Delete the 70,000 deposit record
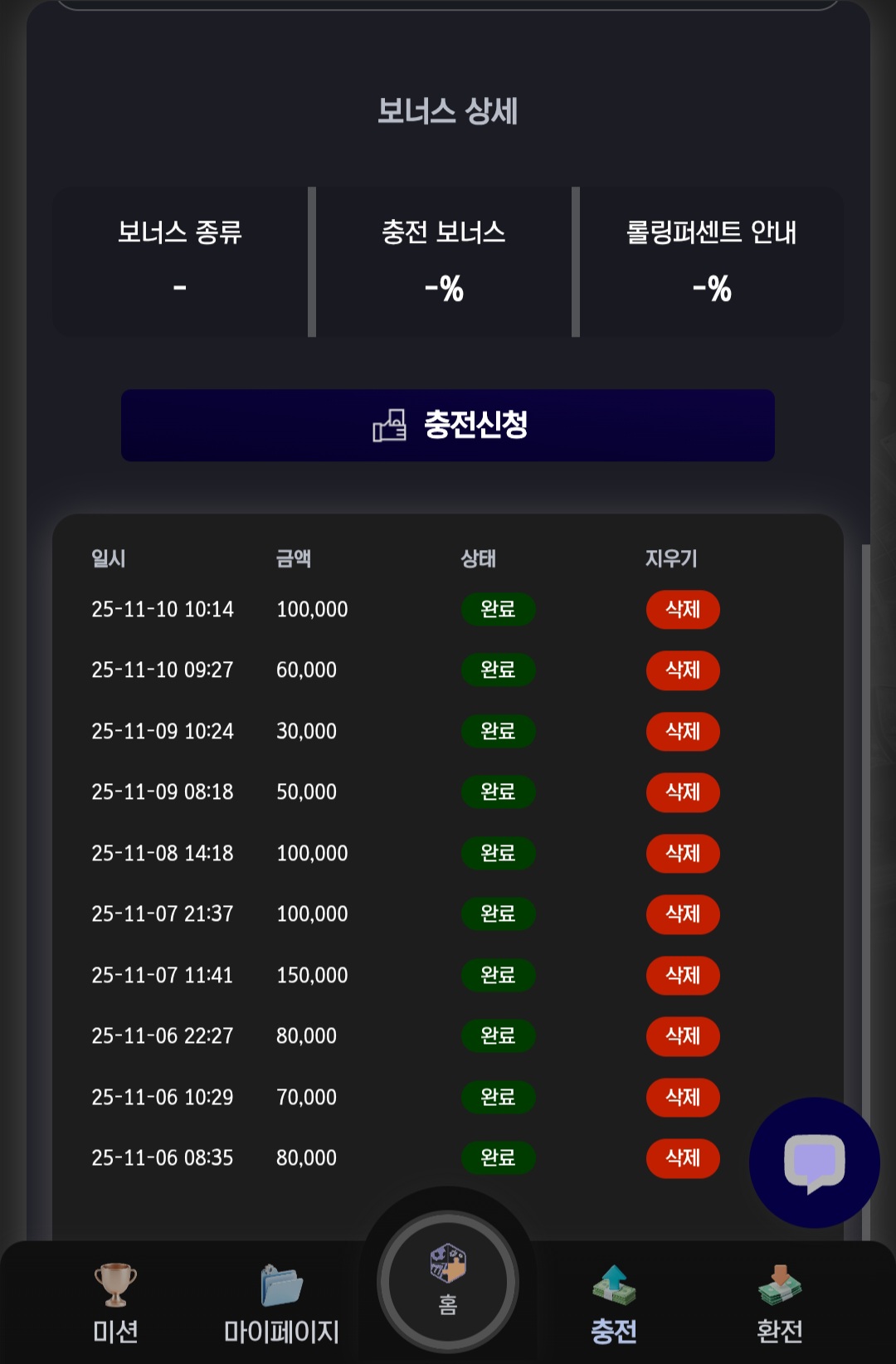Image resolution: width=896 pixels, height=1364 pixels. pos(682,1097)
